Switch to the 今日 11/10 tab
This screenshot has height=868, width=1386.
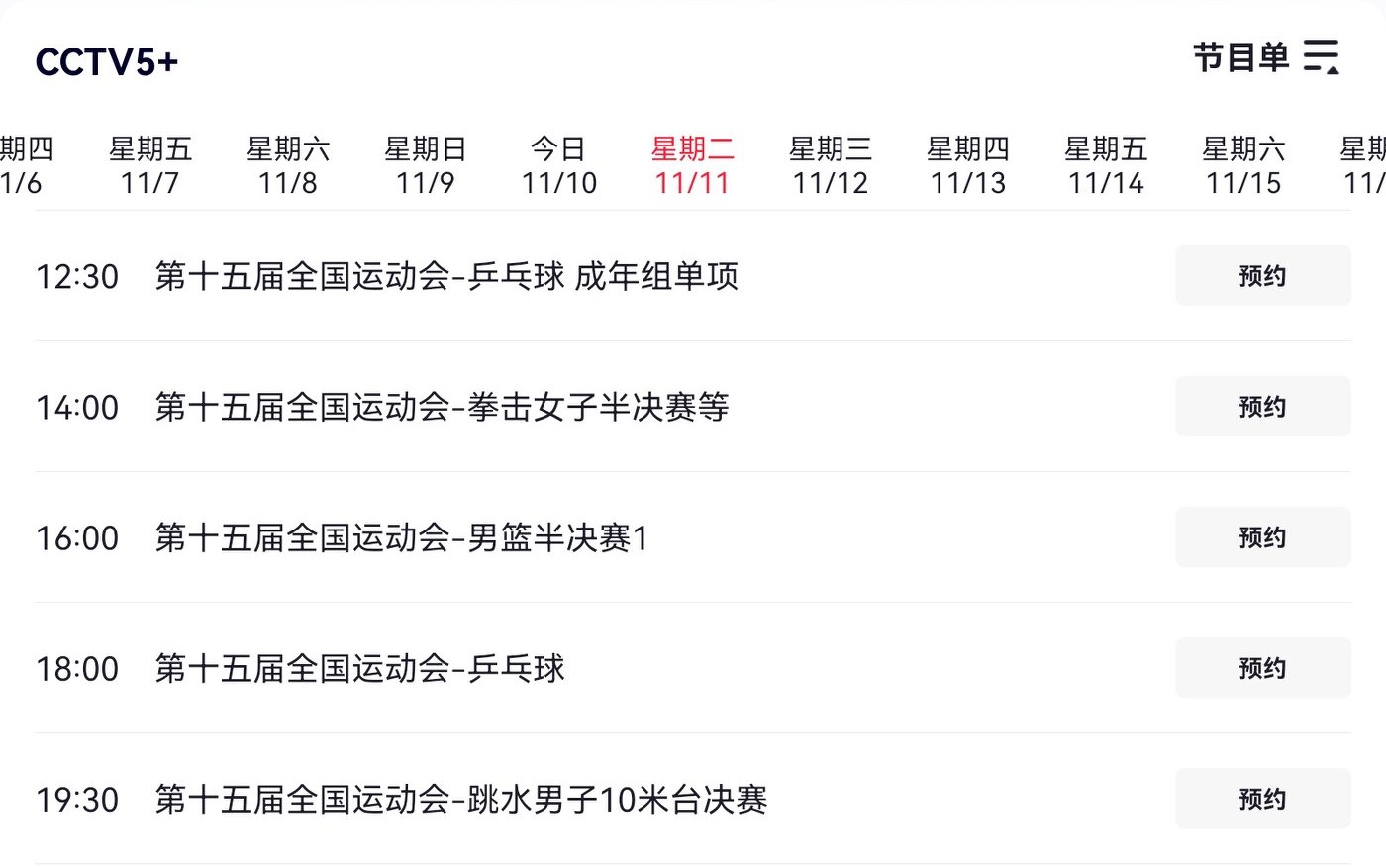559,166
